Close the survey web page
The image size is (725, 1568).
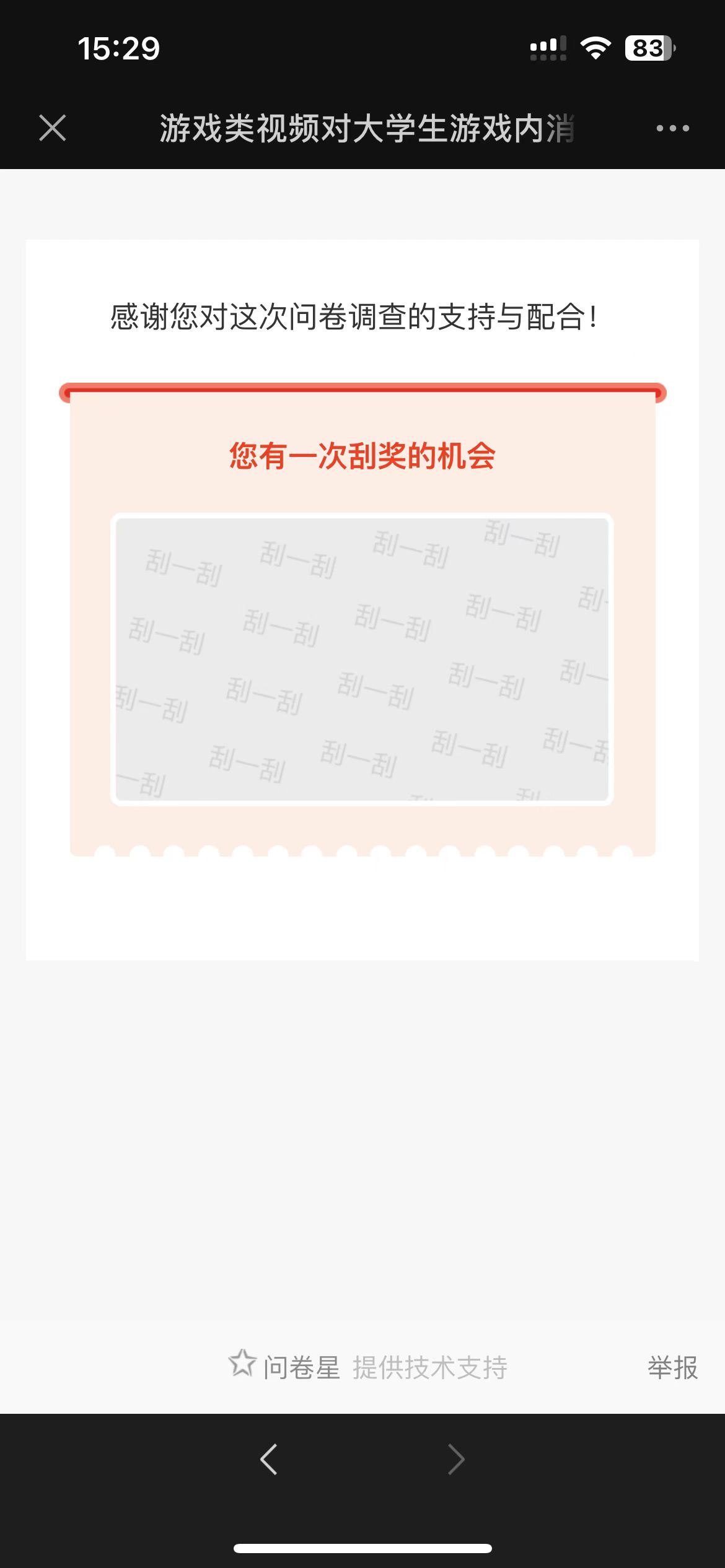pos(53,128)
